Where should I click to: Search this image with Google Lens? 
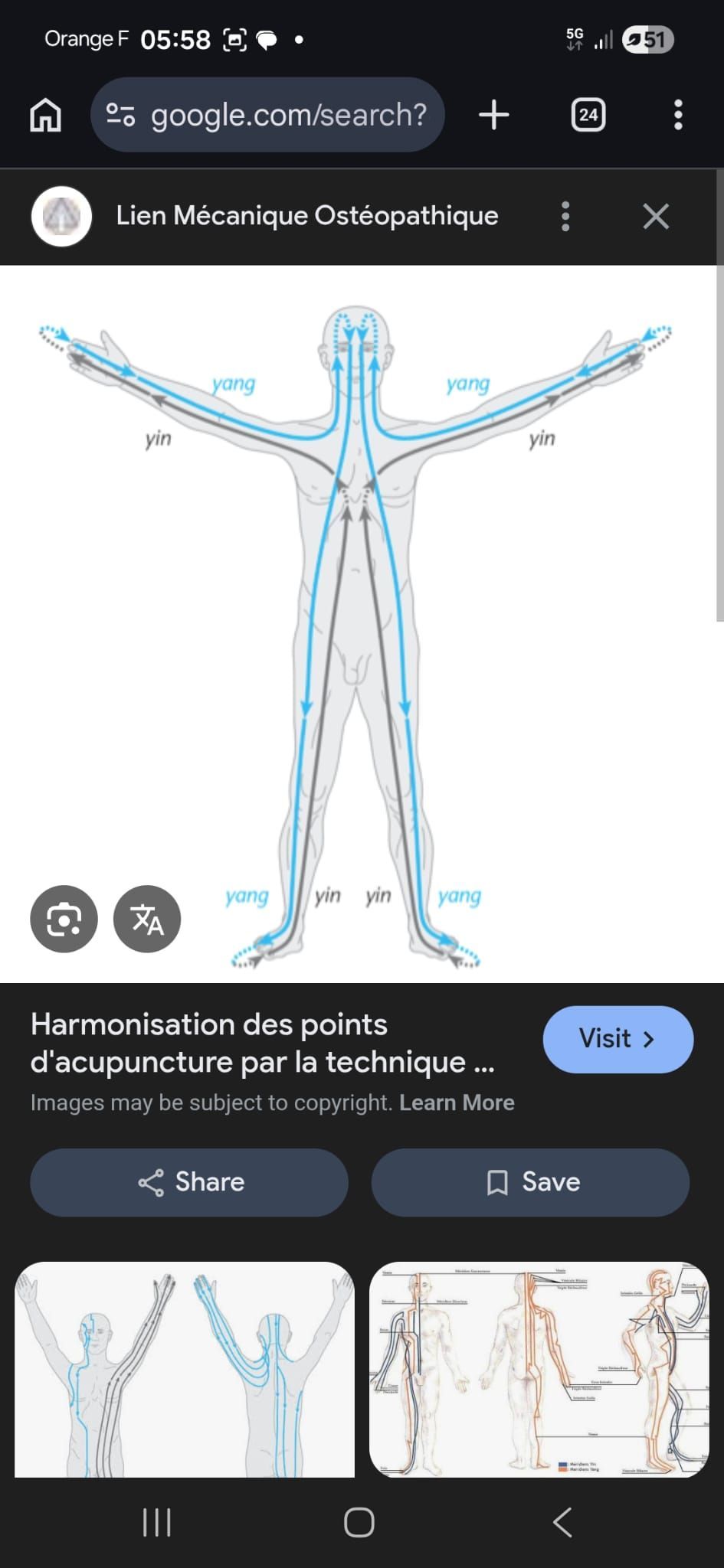coord(64,919)
